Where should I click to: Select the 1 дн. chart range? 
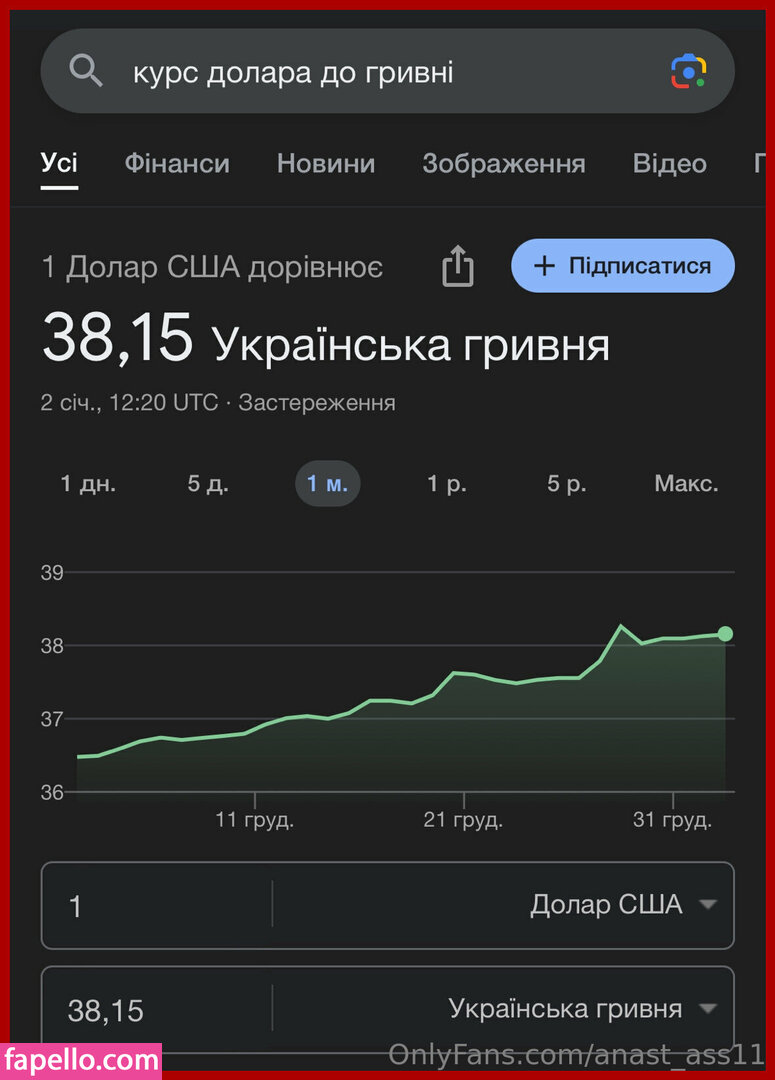click(88, 484)
